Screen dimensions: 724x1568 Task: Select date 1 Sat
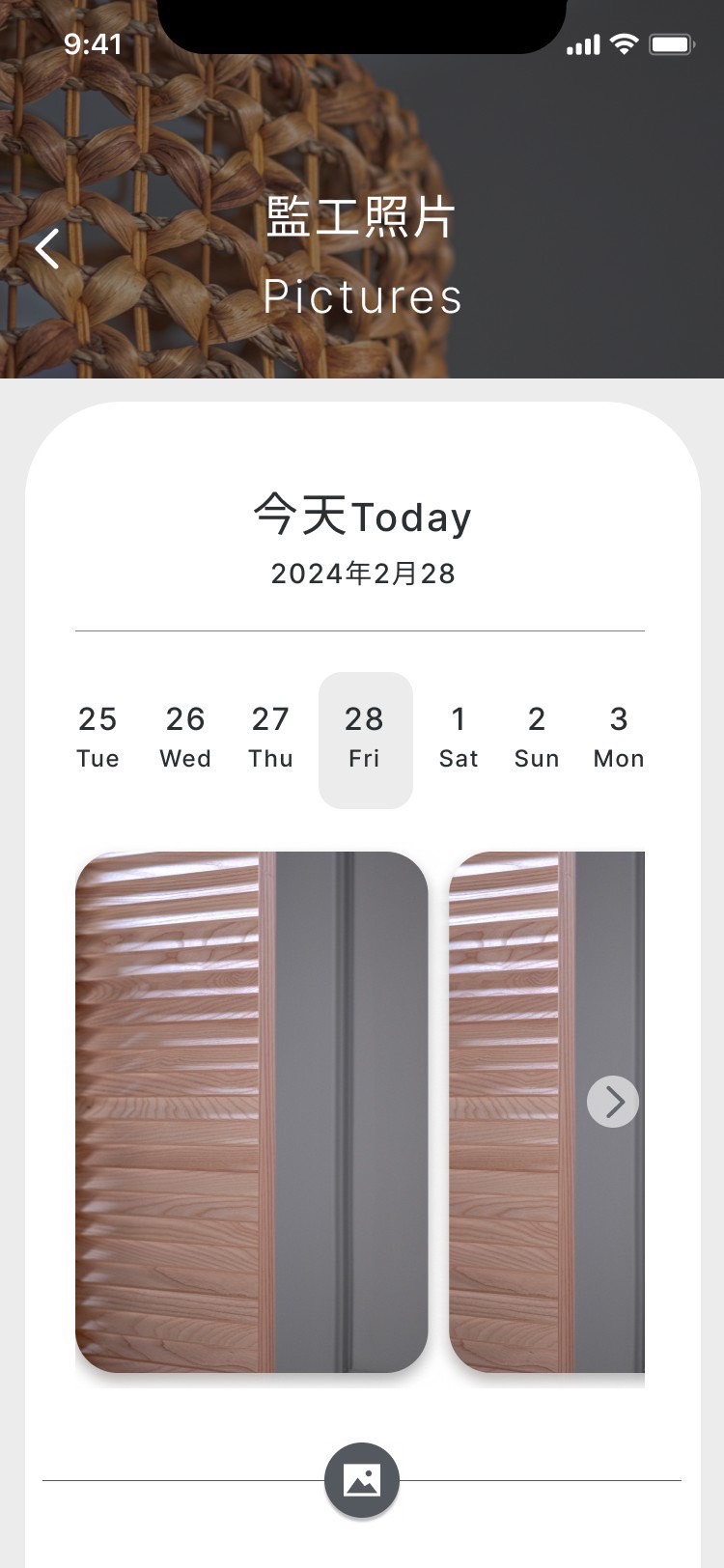click(x=459, y=739)
